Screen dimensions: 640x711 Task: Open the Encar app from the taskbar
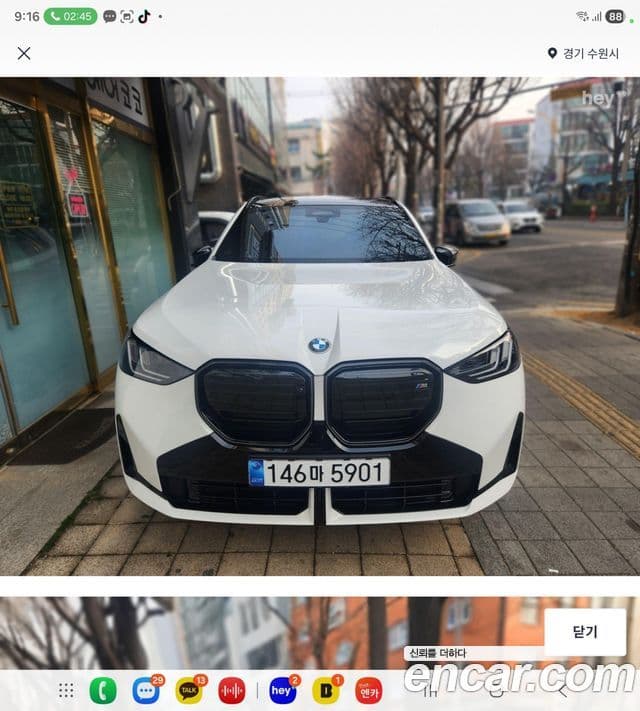[x=369, y=690]
